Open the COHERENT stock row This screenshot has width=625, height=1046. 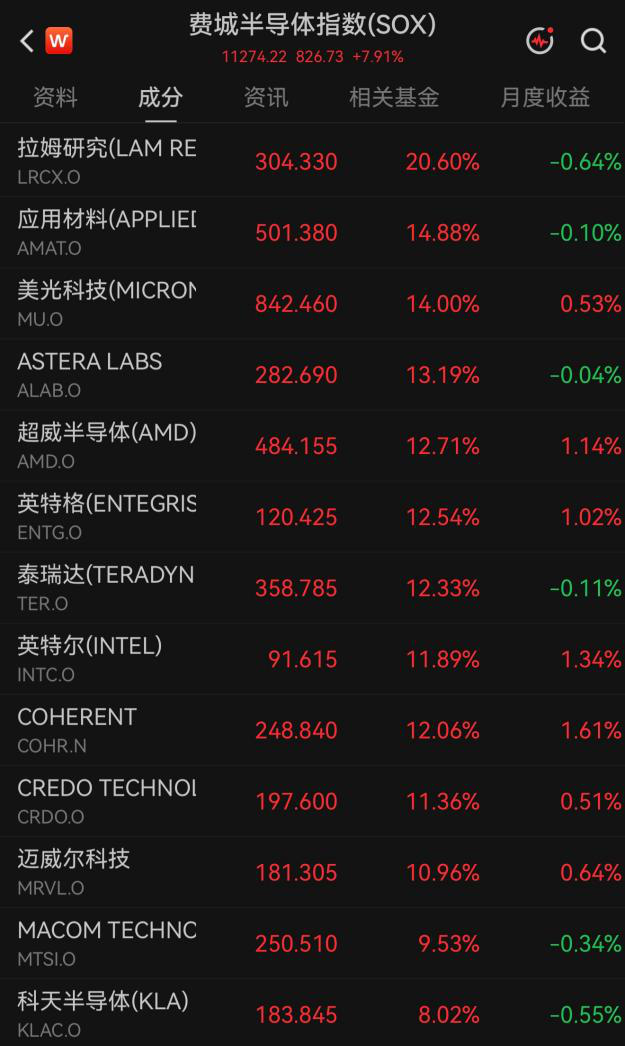click(x=312, y=730)
